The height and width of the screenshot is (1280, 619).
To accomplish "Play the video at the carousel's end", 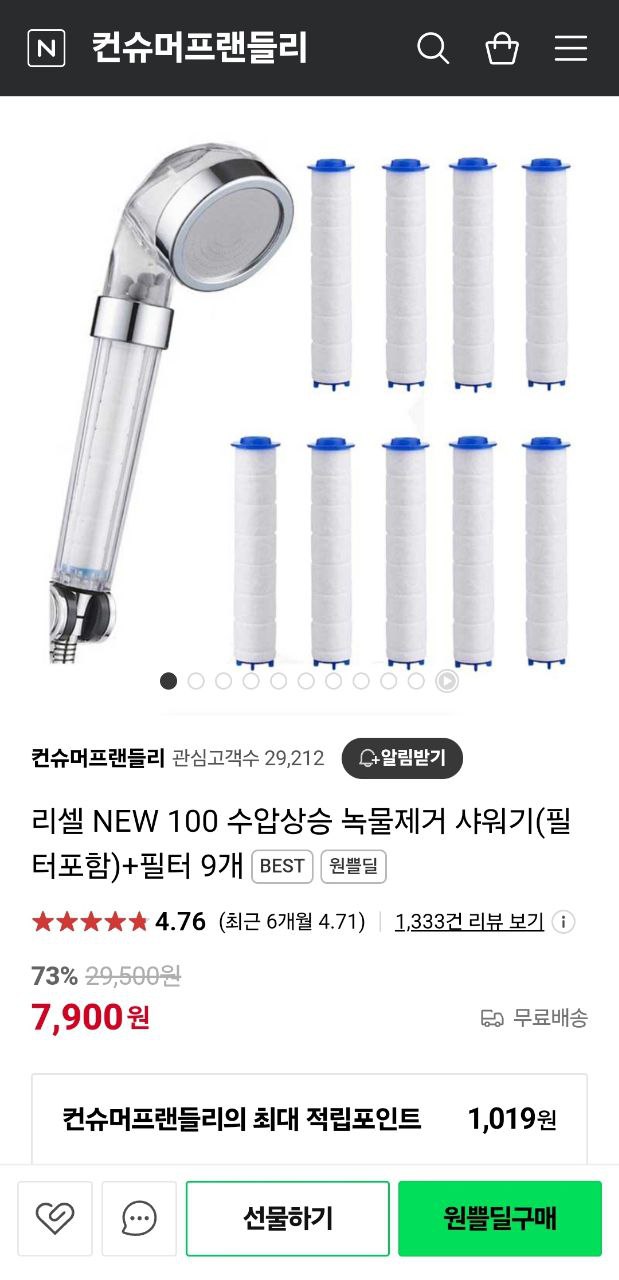I will pos(447,681).
